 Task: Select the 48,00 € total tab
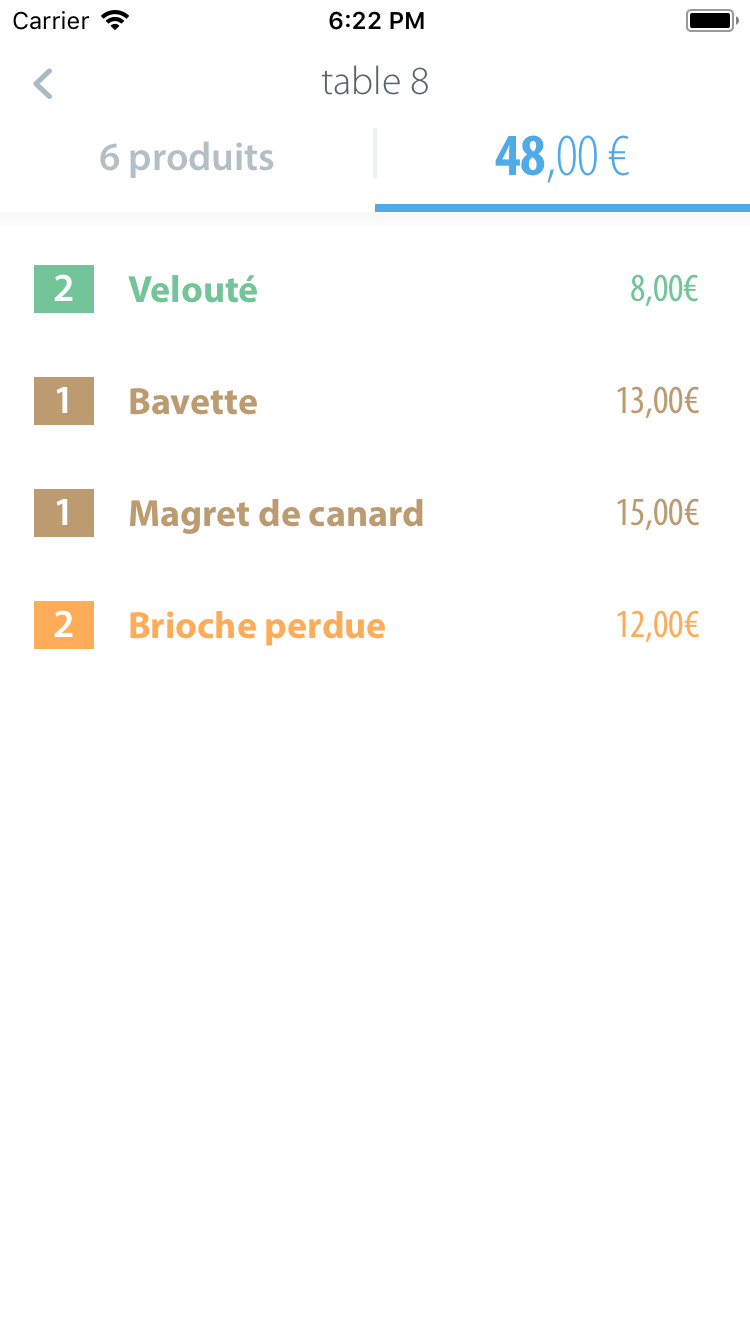coord(562,158)
